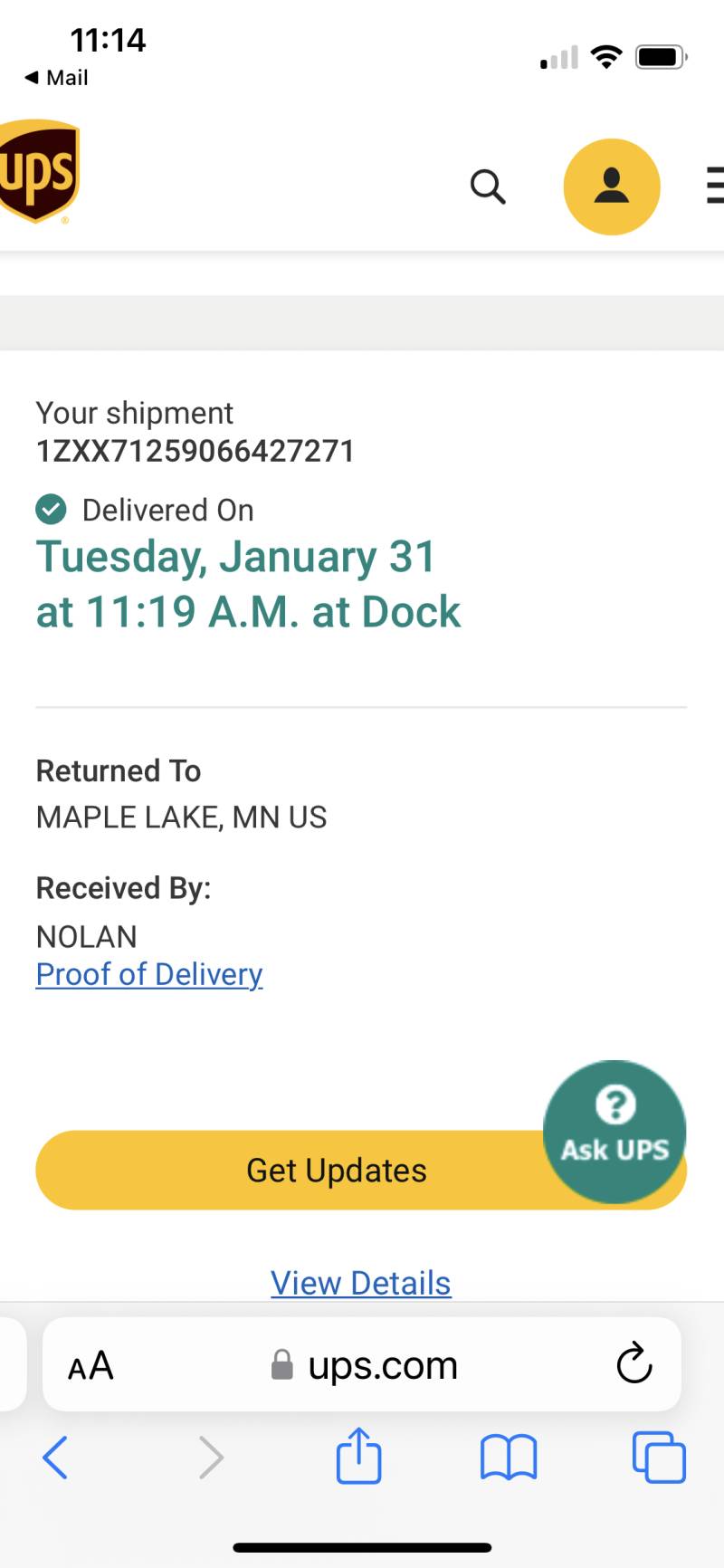
Task: Share this tracking page
Action: click(x=358, y=1455)
